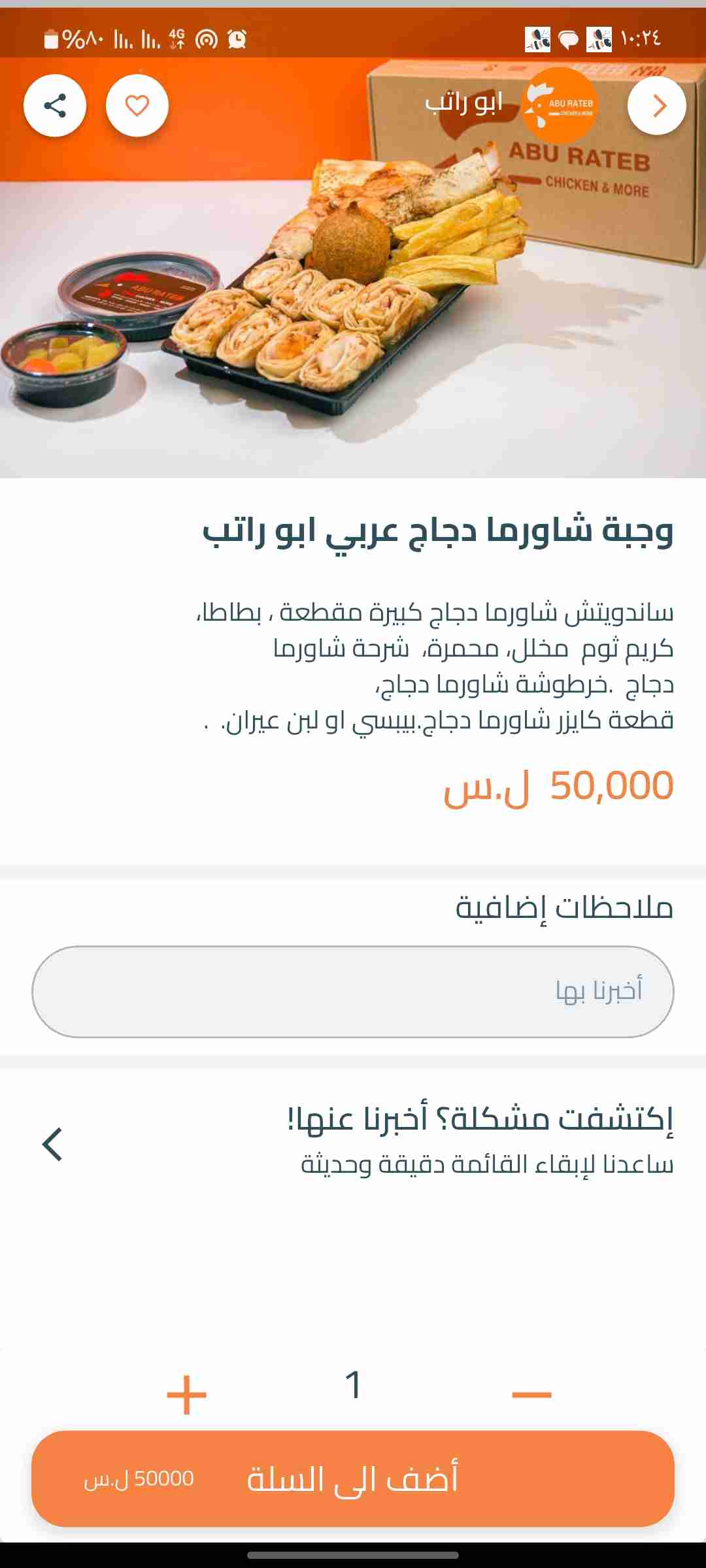The height and width of the screenshot is (1568, 706).
Task: Open the ابو راتب restaurant page
Action: [x=510, y=105]
